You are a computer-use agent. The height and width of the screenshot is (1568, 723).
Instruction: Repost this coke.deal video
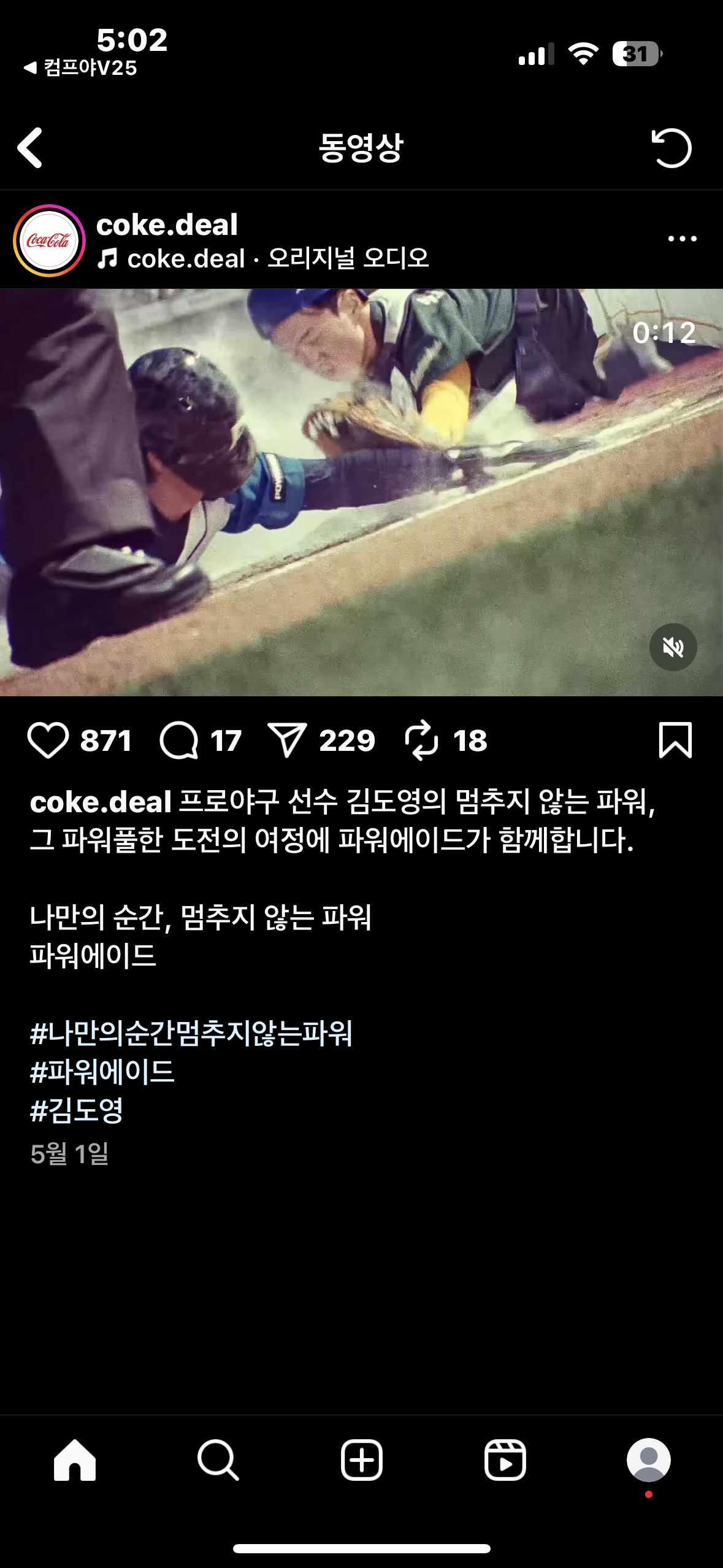pos(421,740)
